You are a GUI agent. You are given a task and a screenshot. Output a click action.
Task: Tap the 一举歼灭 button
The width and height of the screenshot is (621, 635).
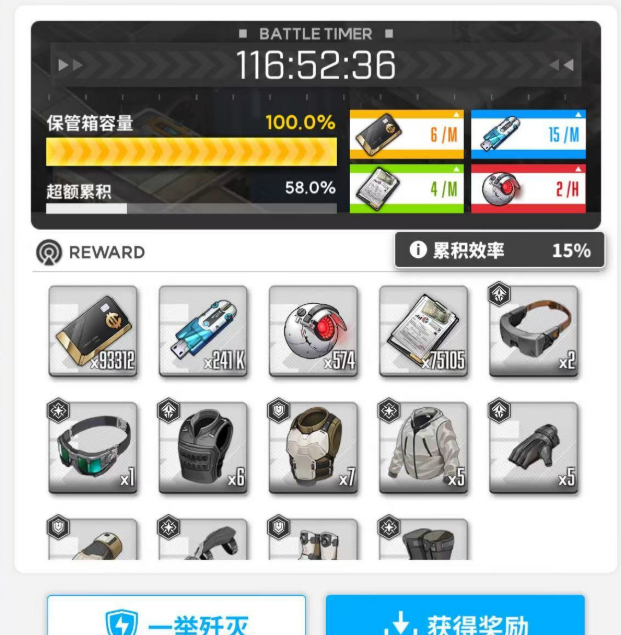tap(177, 618)
